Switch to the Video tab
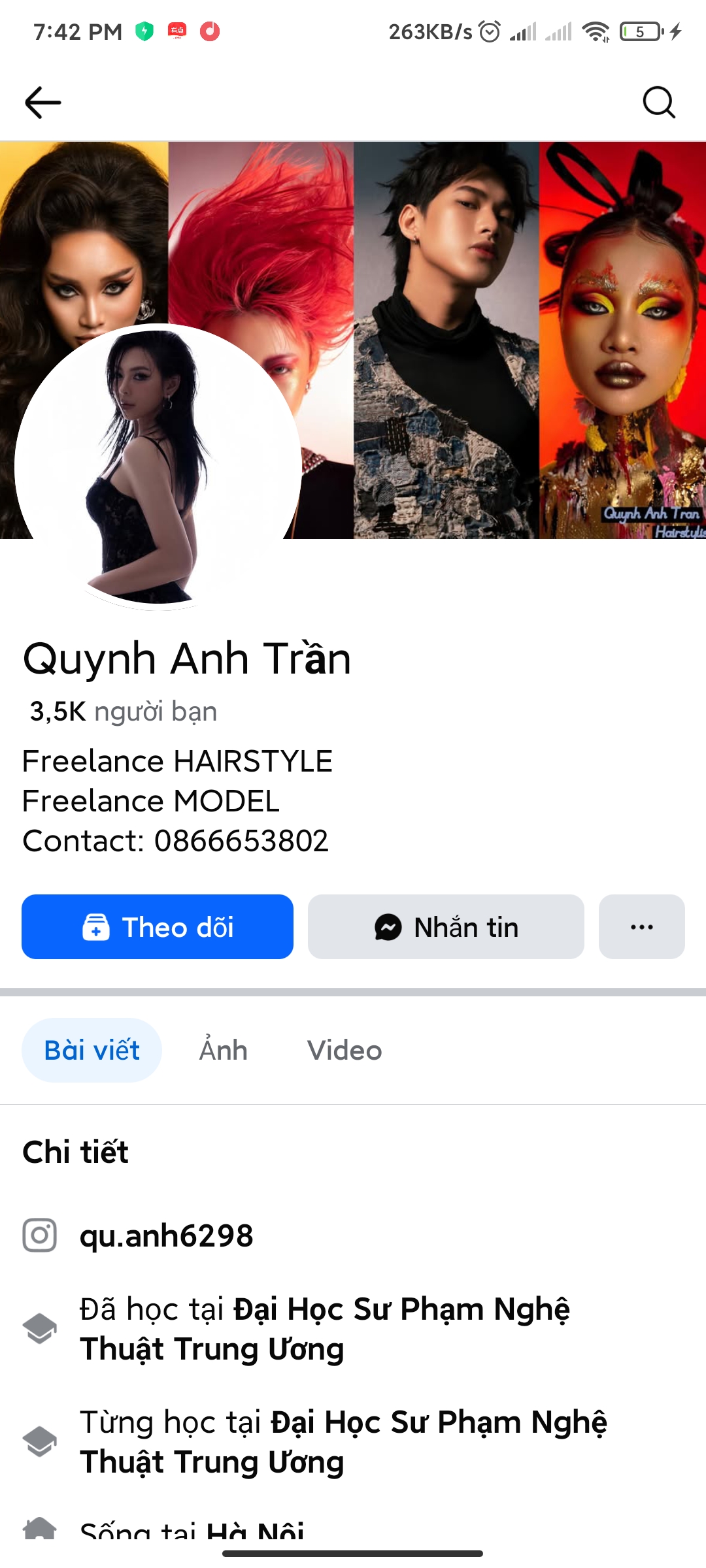The width and height of the screenshot is (706, 1568). coord(345,1050)
